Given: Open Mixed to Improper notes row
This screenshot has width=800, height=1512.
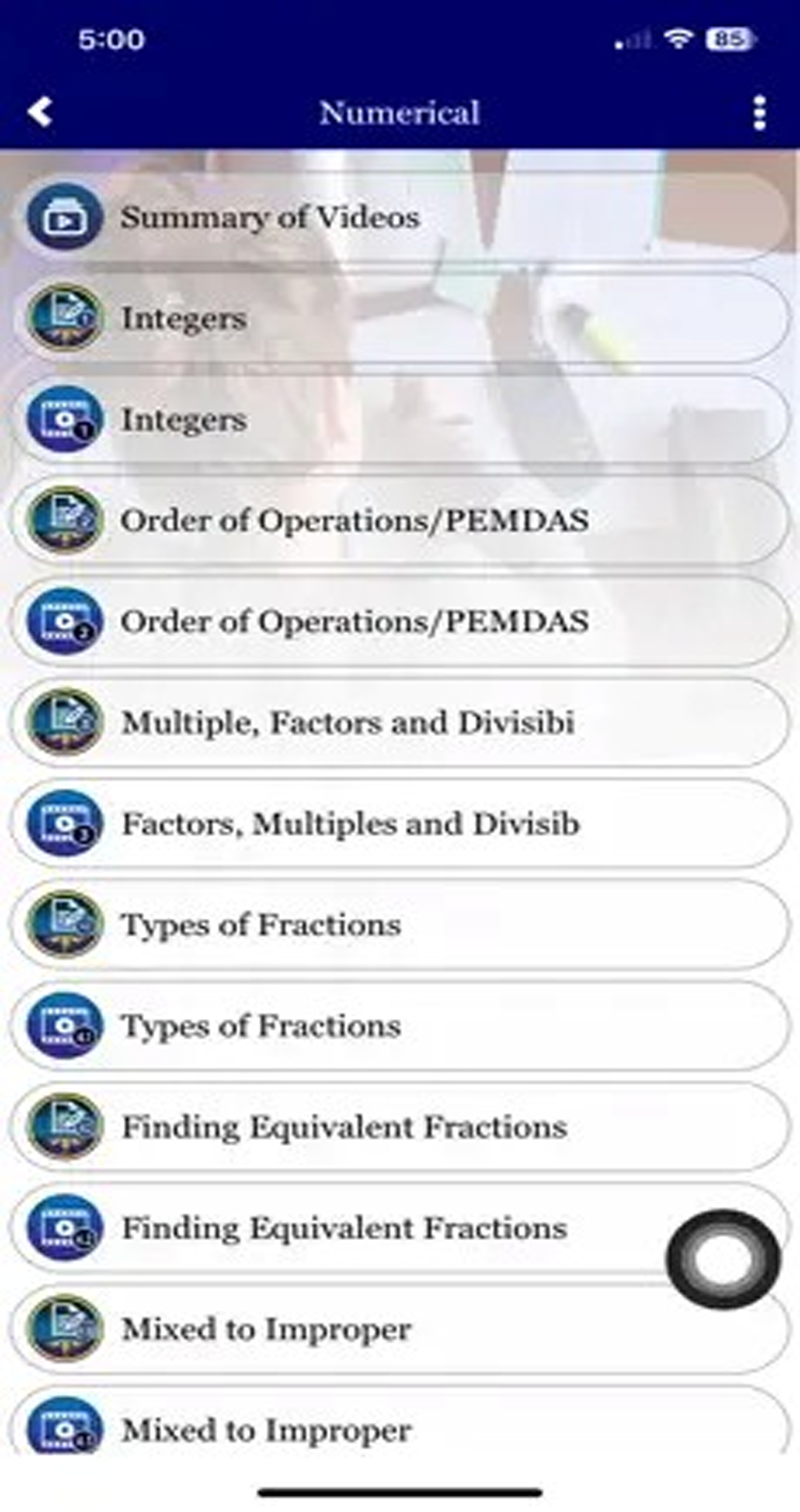Looking at the screenshot, I should pos(400,1329).
